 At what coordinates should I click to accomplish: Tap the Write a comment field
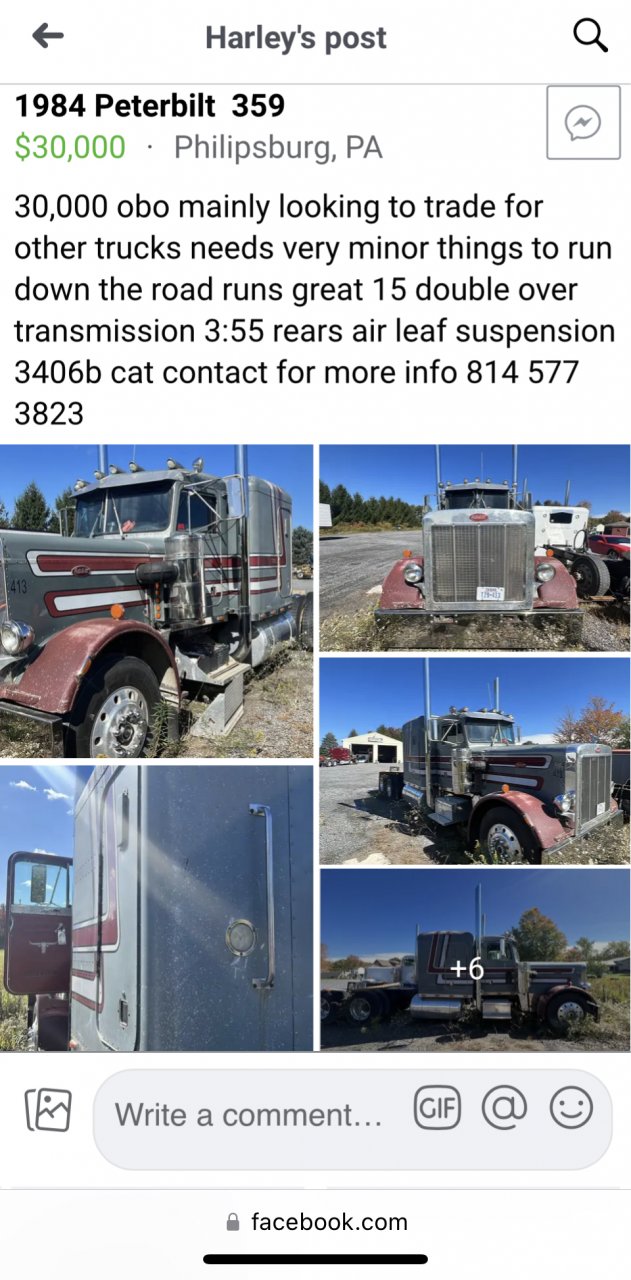[x=250, y=1115]
